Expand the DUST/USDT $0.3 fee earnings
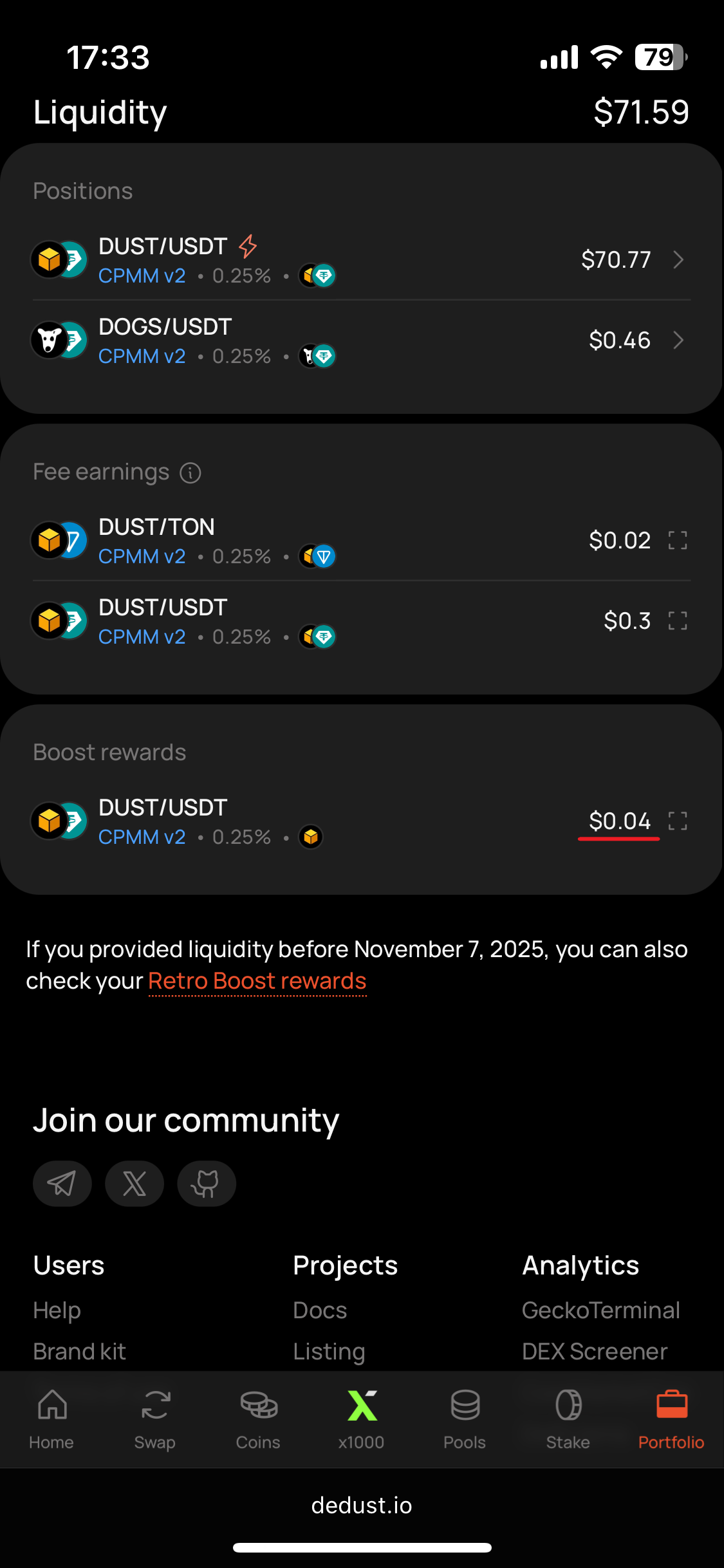The width and height of the screenshot is (724, 1568). pos(678,621)
